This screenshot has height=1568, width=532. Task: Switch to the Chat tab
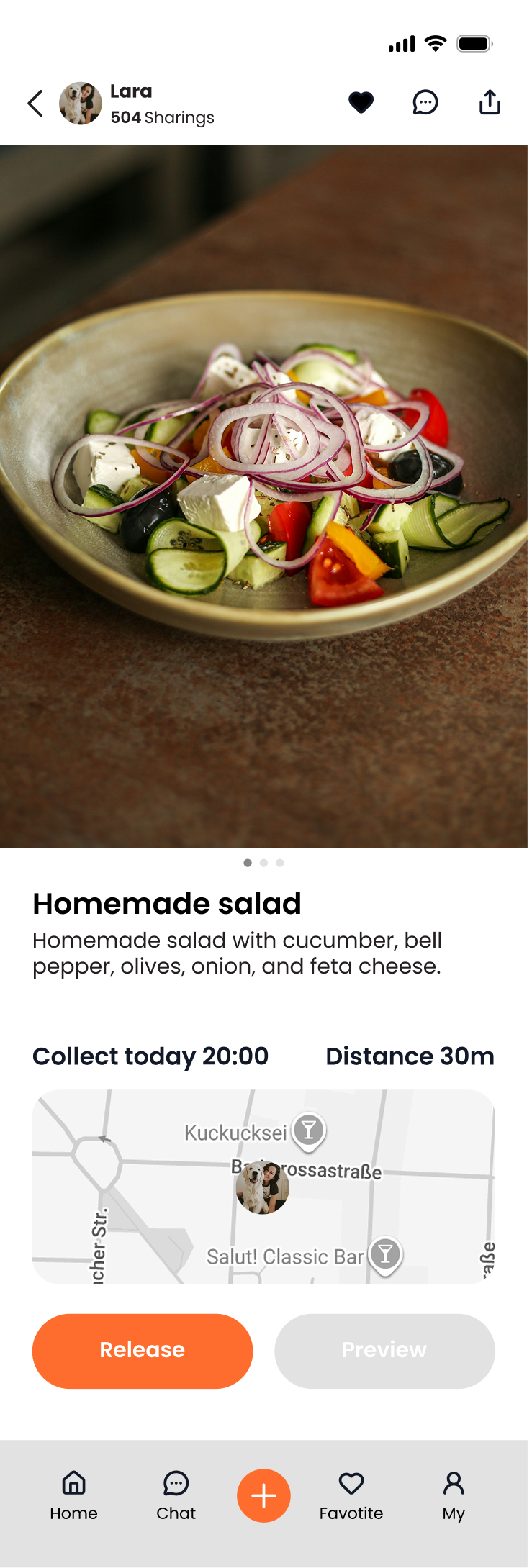pyautogui.click(x=176, y=1495)
